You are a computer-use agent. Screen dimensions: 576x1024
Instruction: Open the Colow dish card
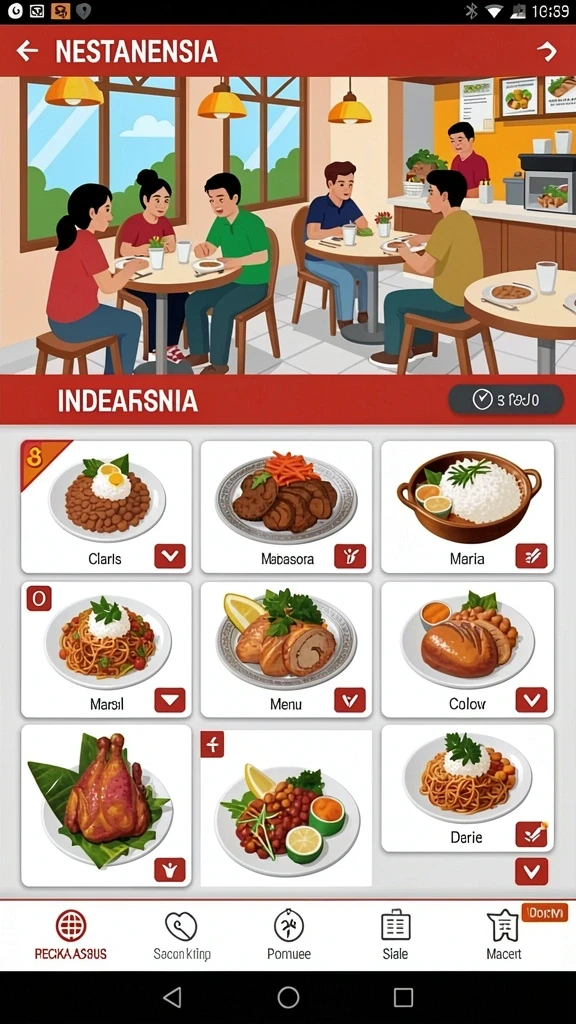tap(468, 650)
